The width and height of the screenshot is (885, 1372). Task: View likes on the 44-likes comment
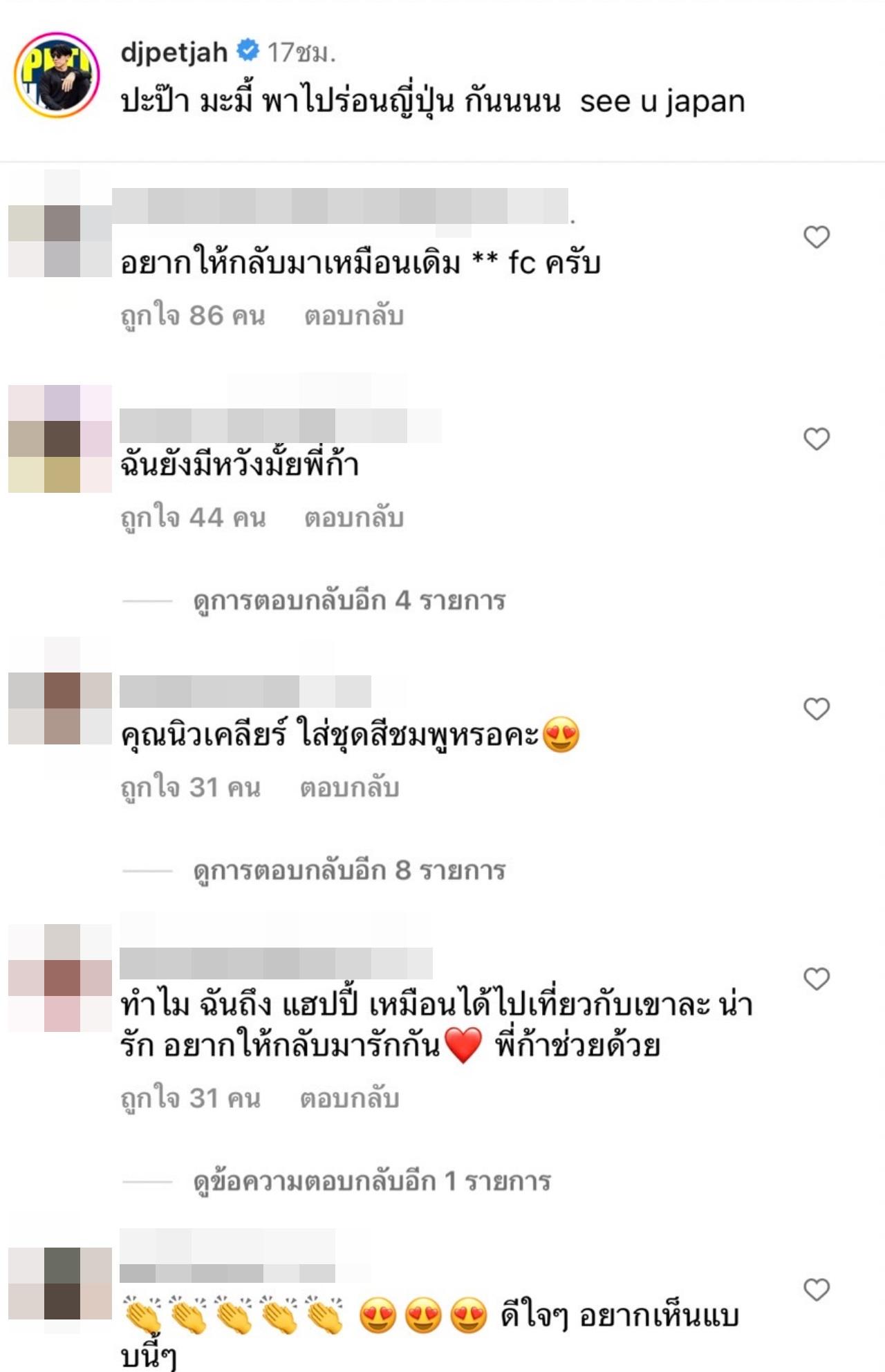(192, 518)
